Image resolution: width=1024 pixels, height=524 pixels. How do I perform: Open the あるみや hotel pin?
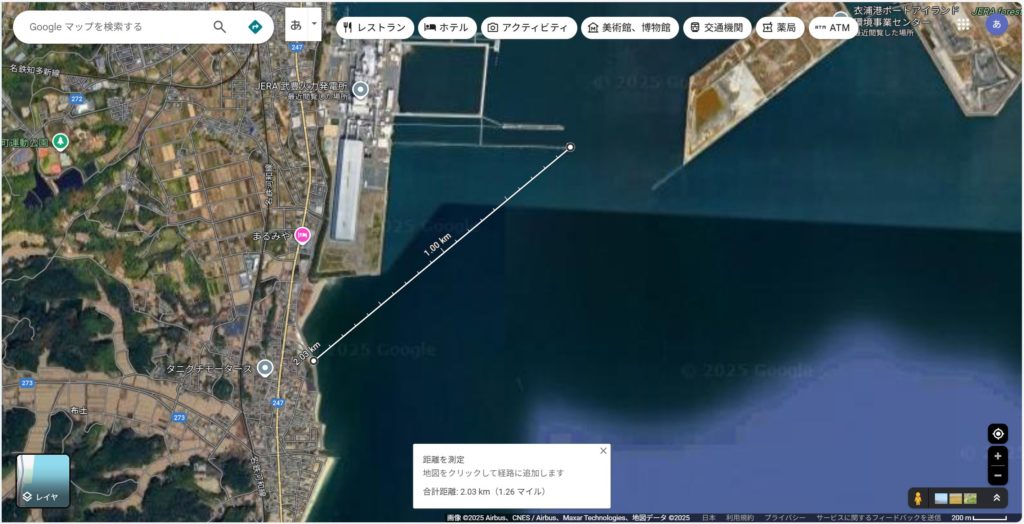pos(302,236)
